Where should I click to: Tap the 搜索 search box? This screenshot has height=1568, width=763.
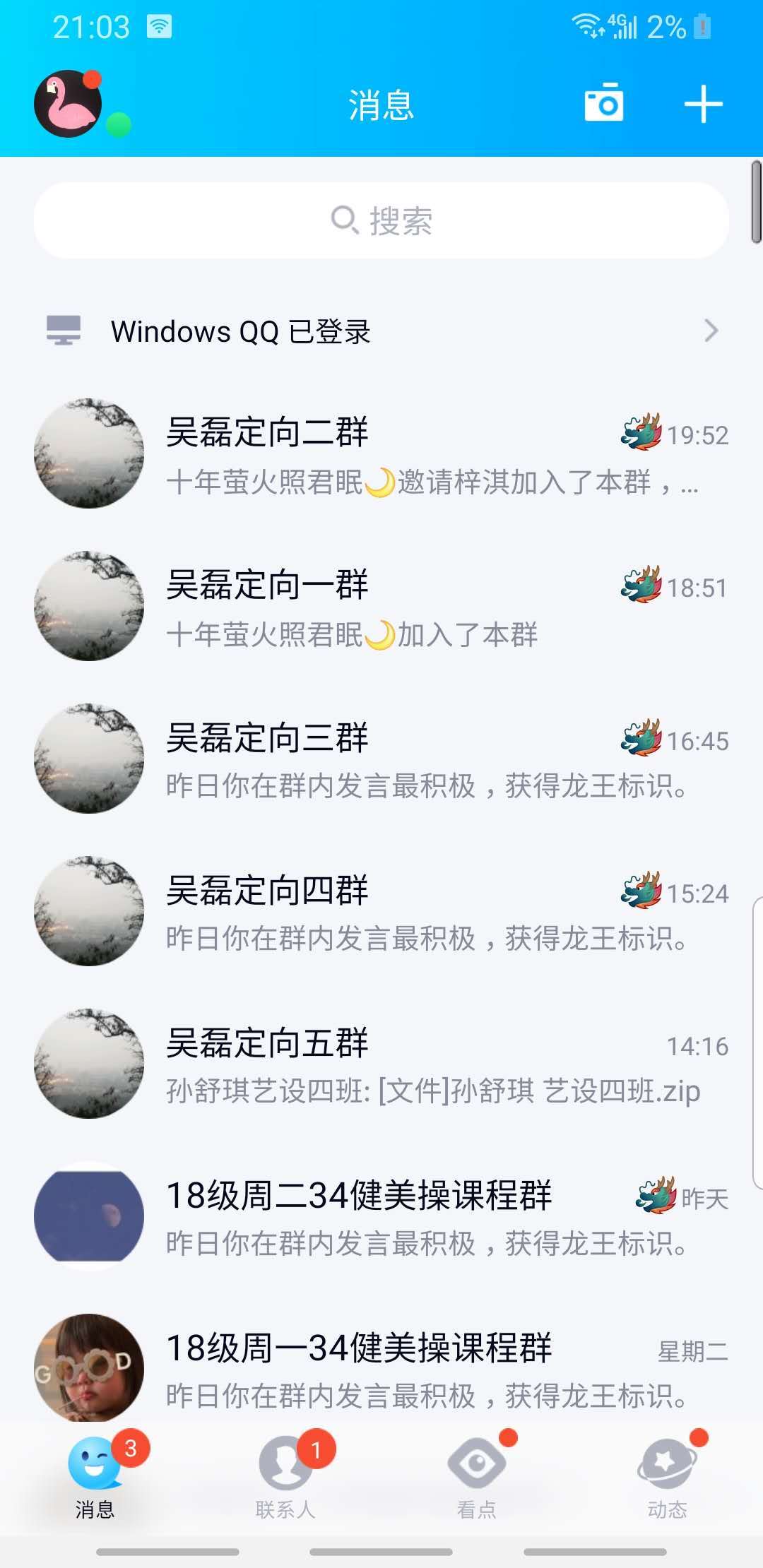381,220
